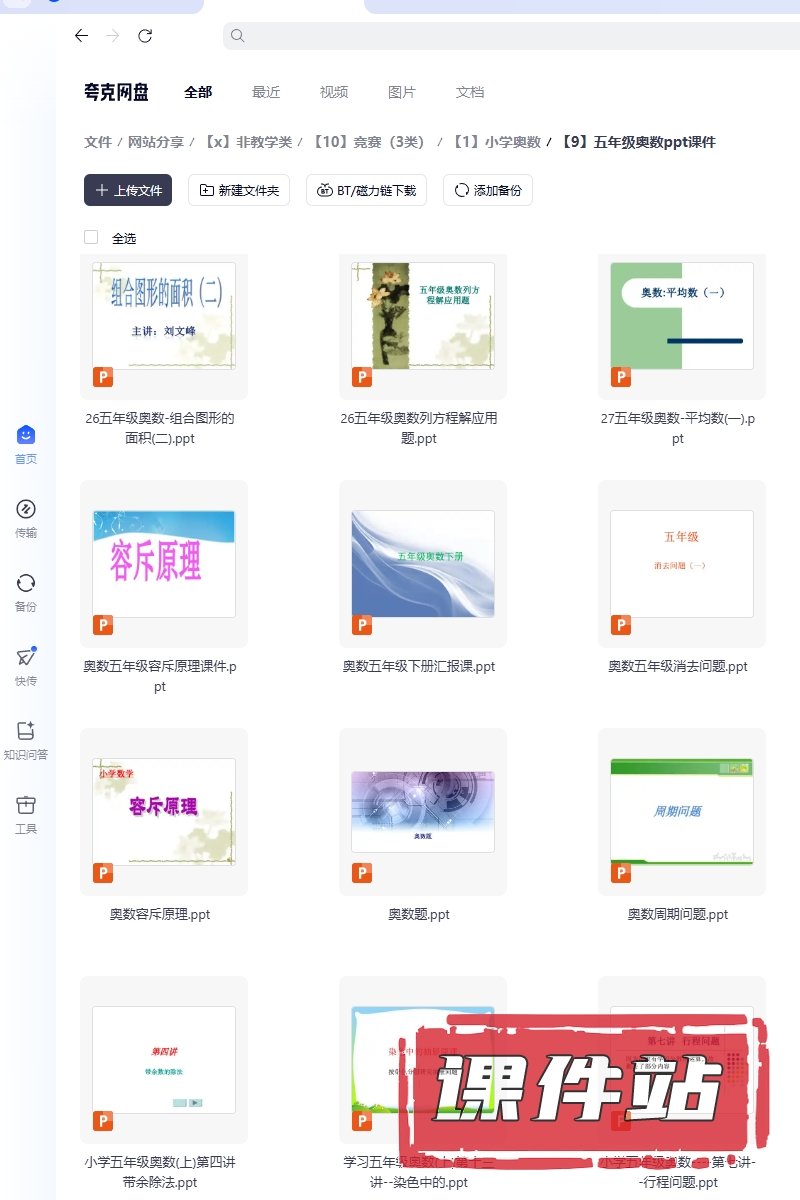Switch to the 图片 tab

pos(401,92)
